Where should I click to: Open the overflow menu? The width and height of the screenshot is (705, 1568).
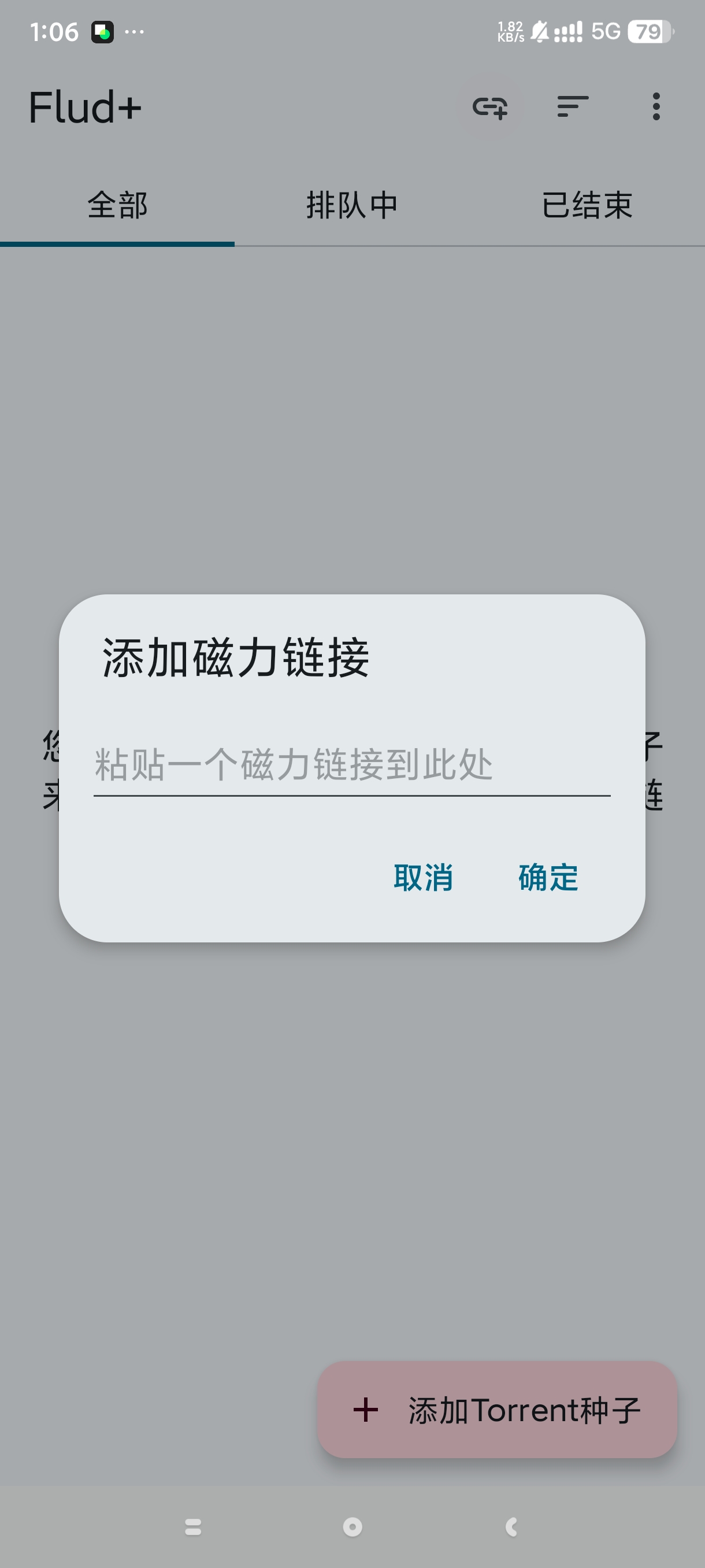pyautogui.click(x=656, y=107)
